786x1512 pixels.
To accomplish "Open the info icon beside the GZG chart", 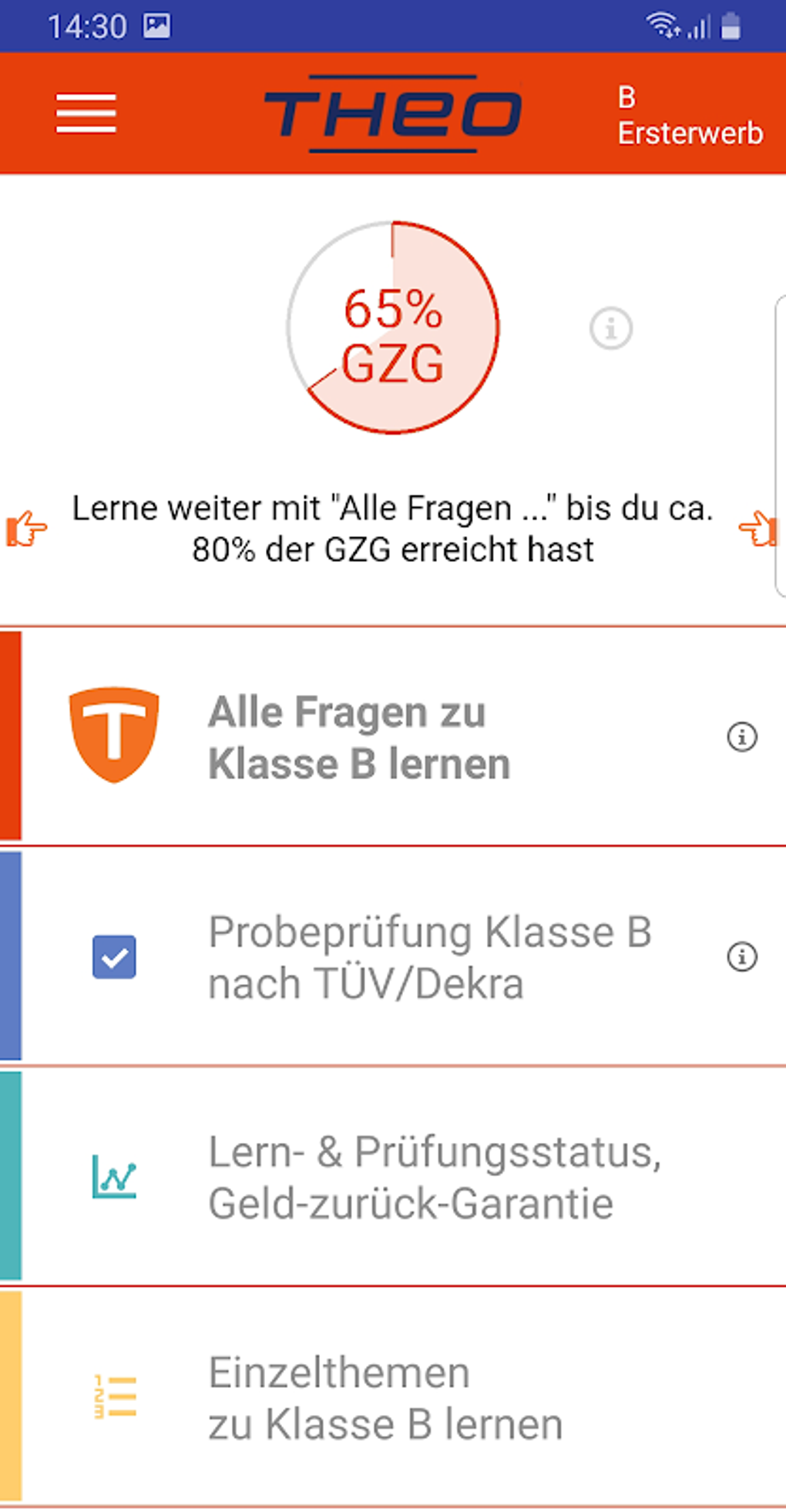I will click(612, 328).
